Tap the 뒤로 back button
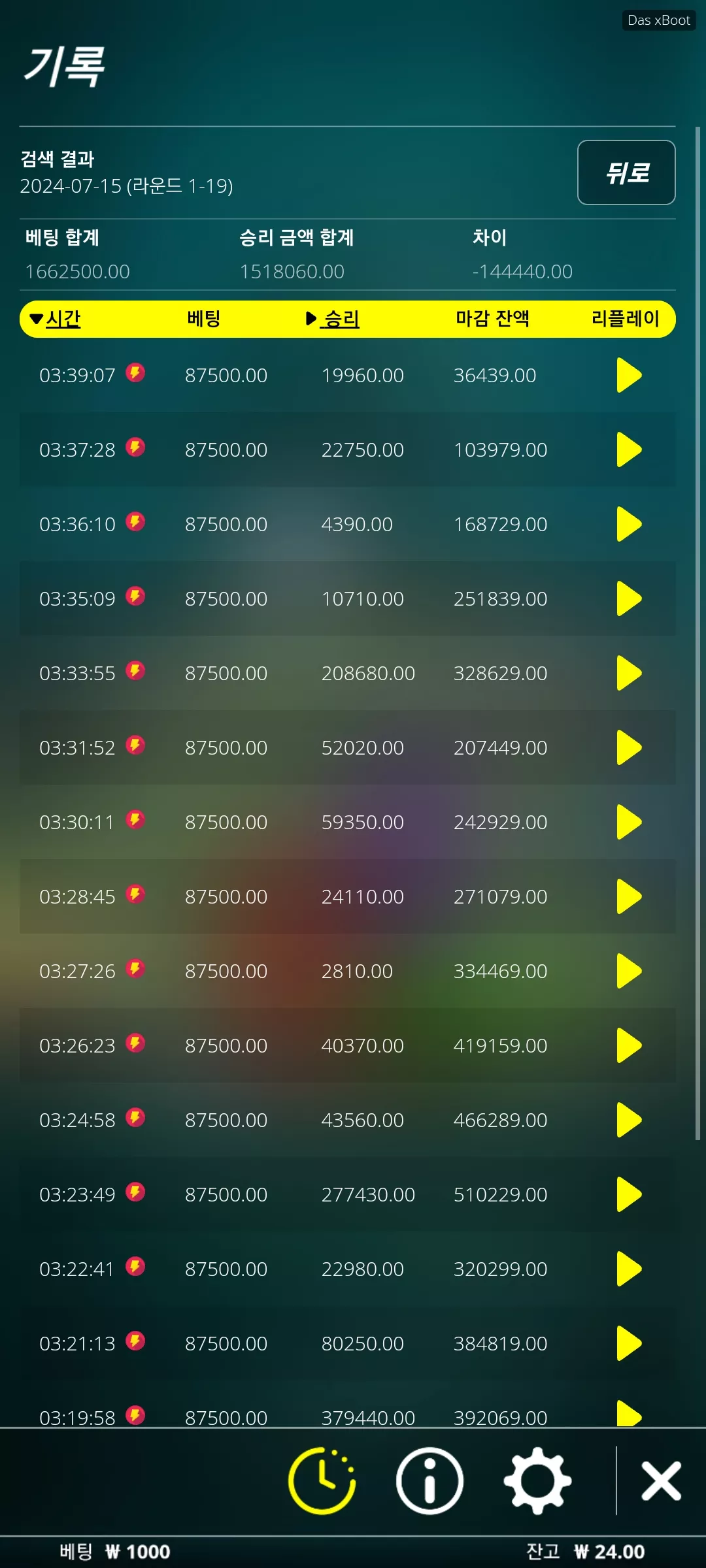This screenshot has height=1568, width=706. click(x=626, y=172)
